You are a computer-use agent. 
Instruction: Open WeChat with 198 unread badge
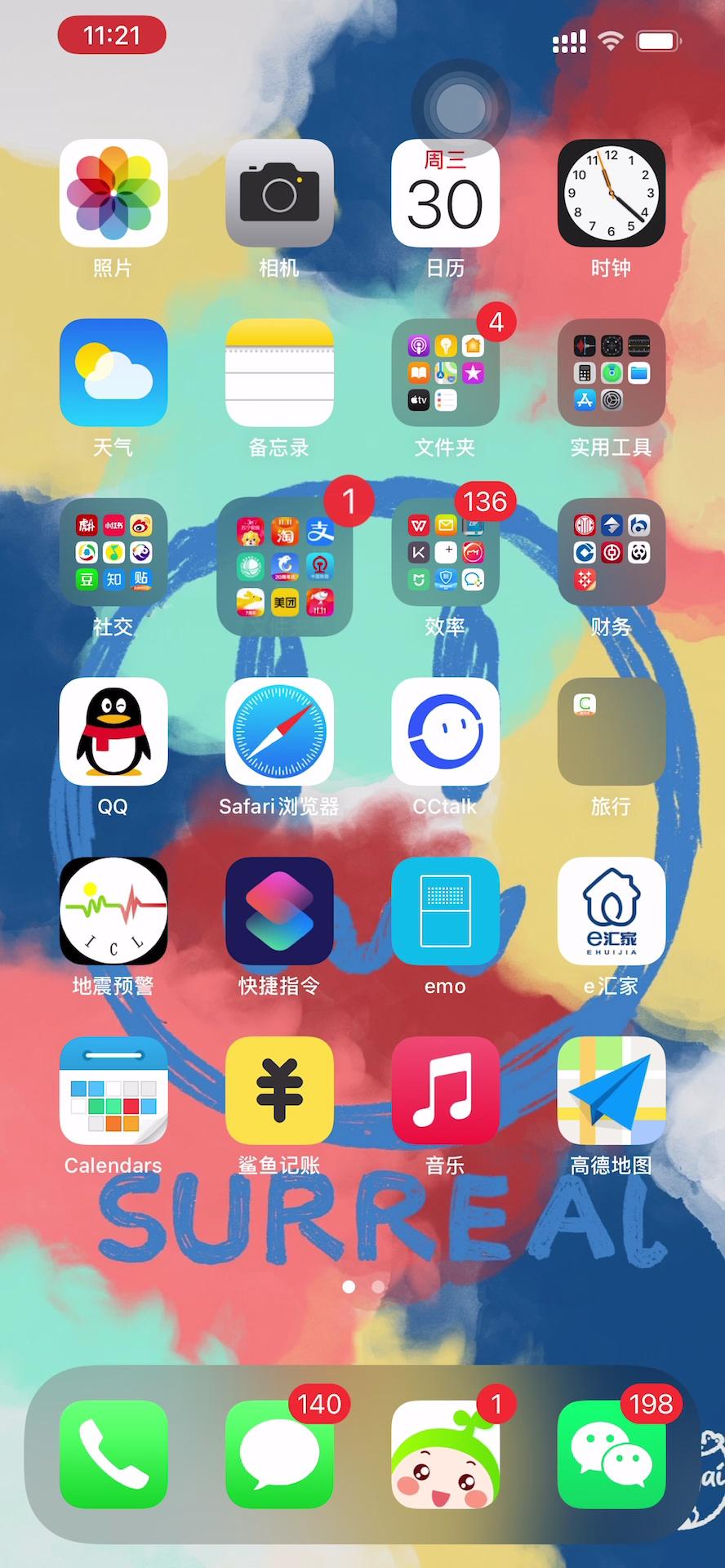coord(611,1454)
